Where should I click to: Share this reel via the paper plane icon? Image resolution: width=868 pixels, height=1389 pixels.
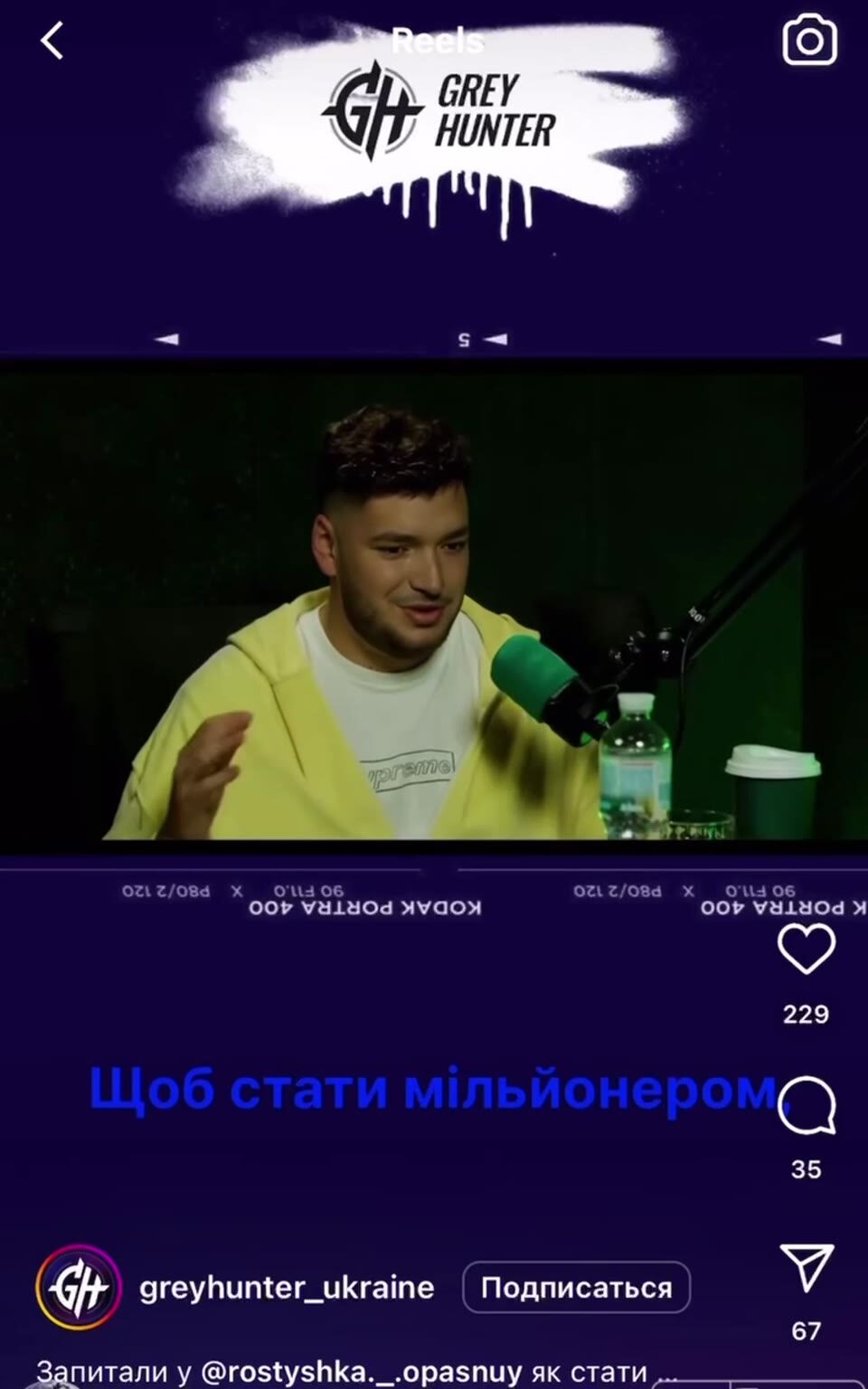click(806, 1268)
